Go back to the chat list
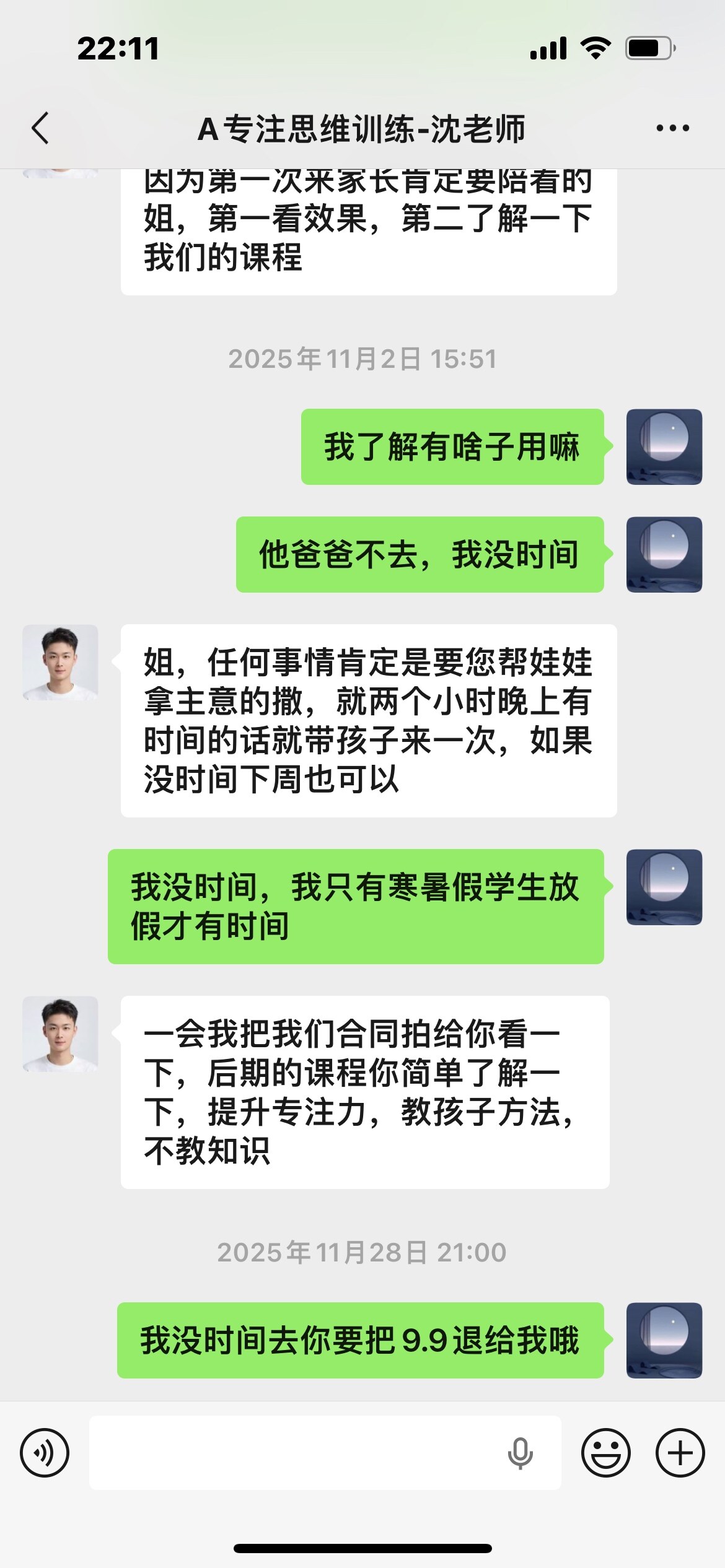This screenshot has height=1568, width=725. tap(40, 129)
